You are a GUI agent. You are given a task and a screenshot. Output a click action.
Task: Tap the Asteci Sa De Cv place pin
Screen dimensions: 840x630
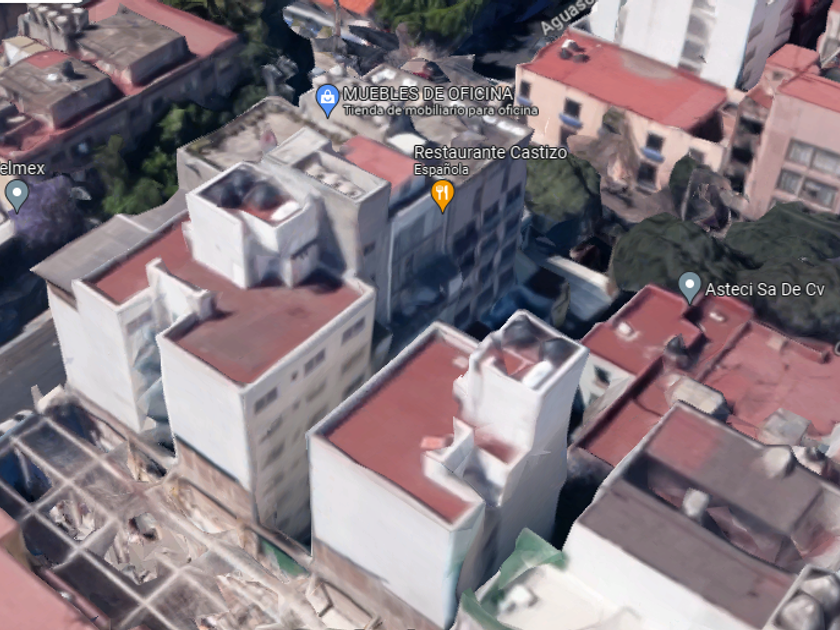[x=689, y=287]
